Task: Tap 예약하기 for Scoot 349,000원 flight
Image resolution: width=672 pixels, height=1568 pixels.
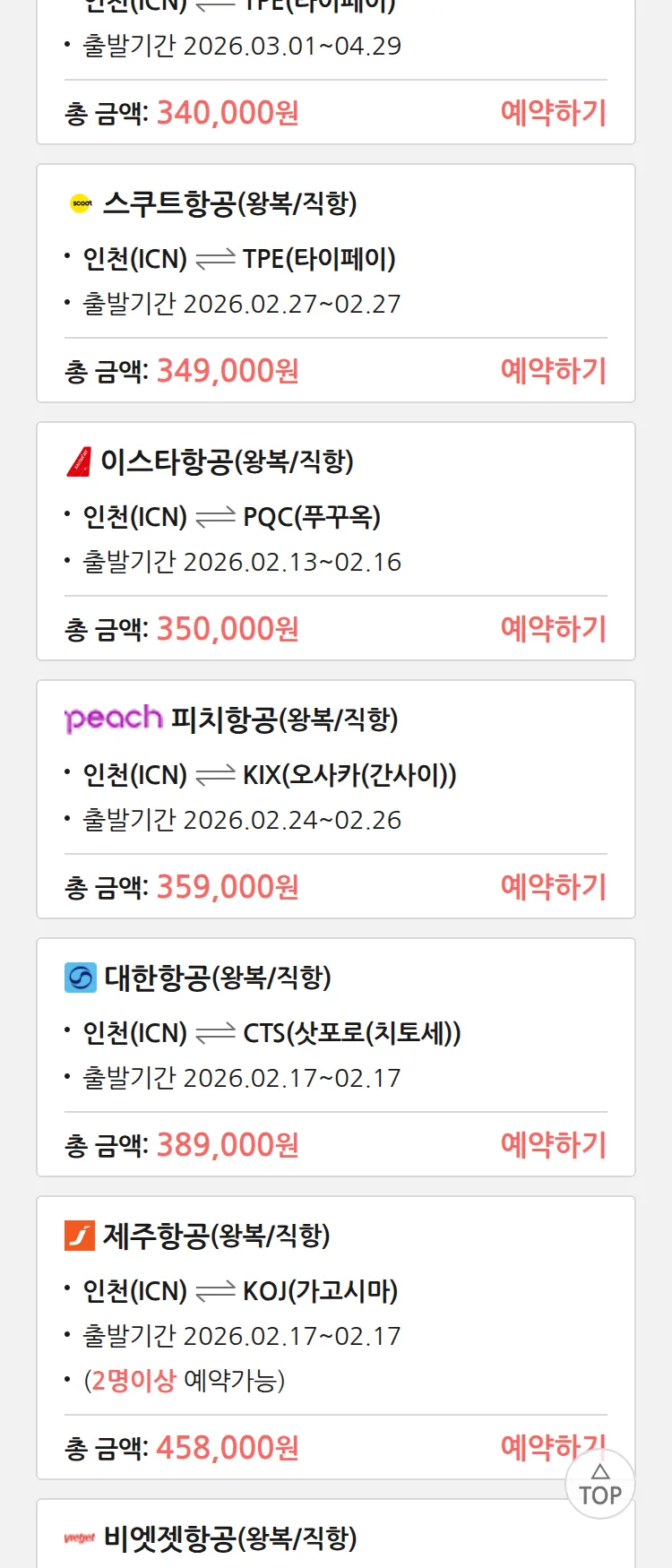Action: [553, 371]
